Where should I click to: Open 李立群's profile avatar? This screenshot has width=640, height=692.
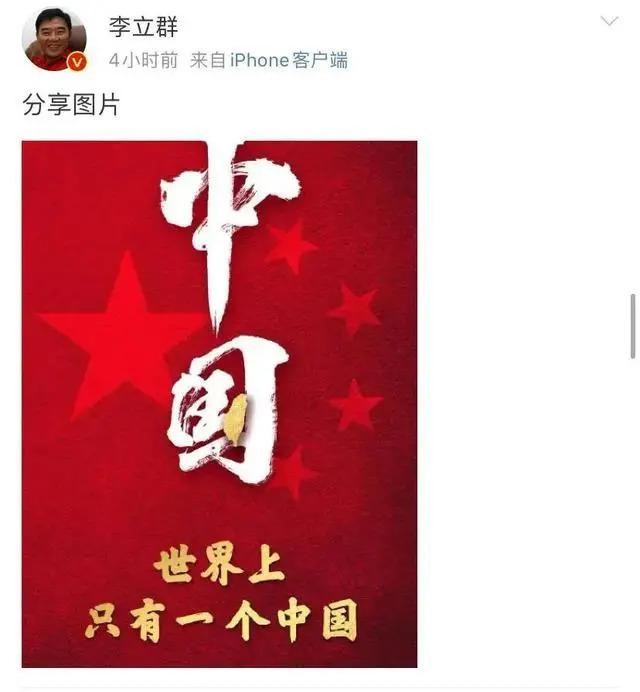point(54,39)
